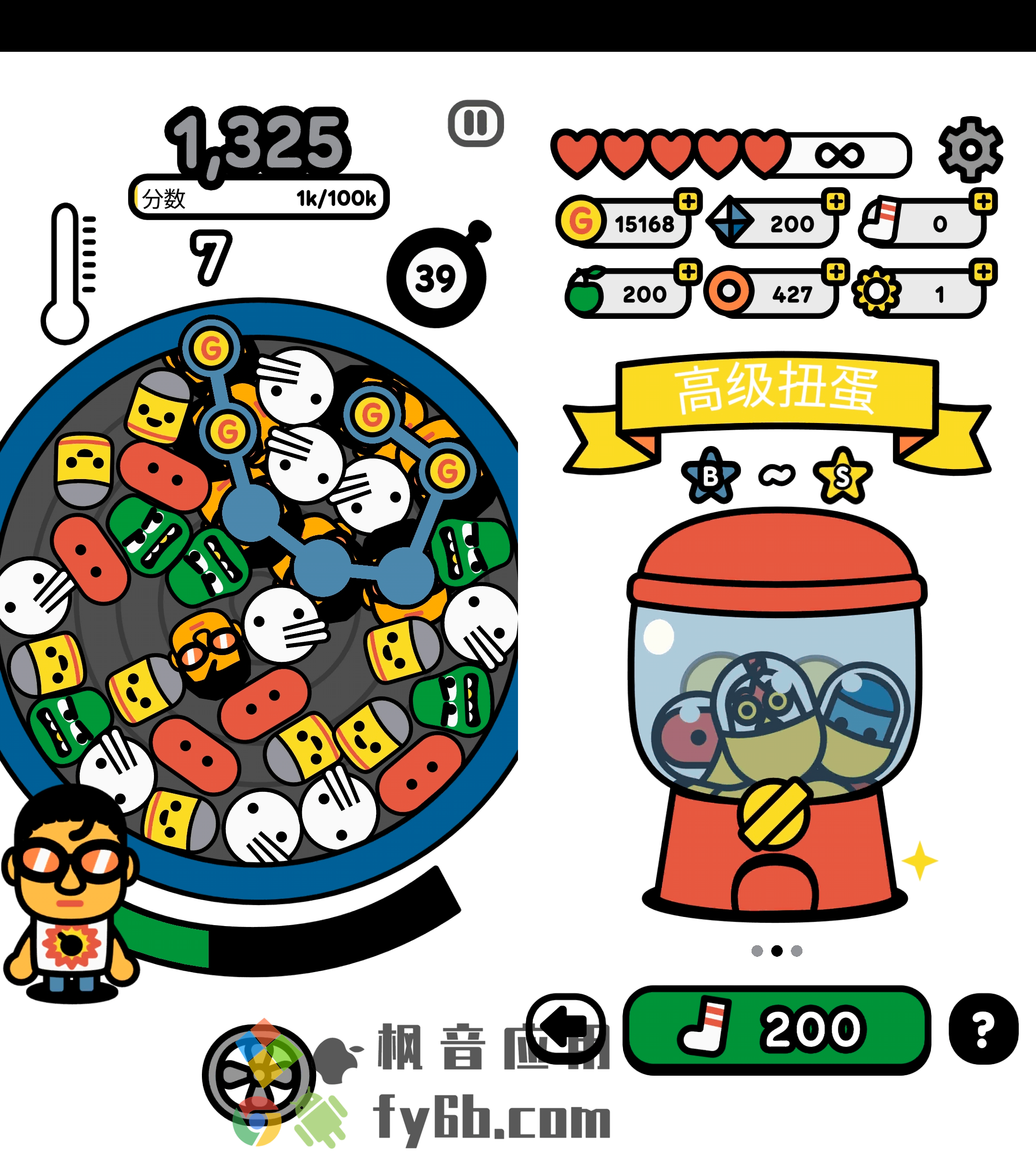Pause the game

click(x=475, y=124)
